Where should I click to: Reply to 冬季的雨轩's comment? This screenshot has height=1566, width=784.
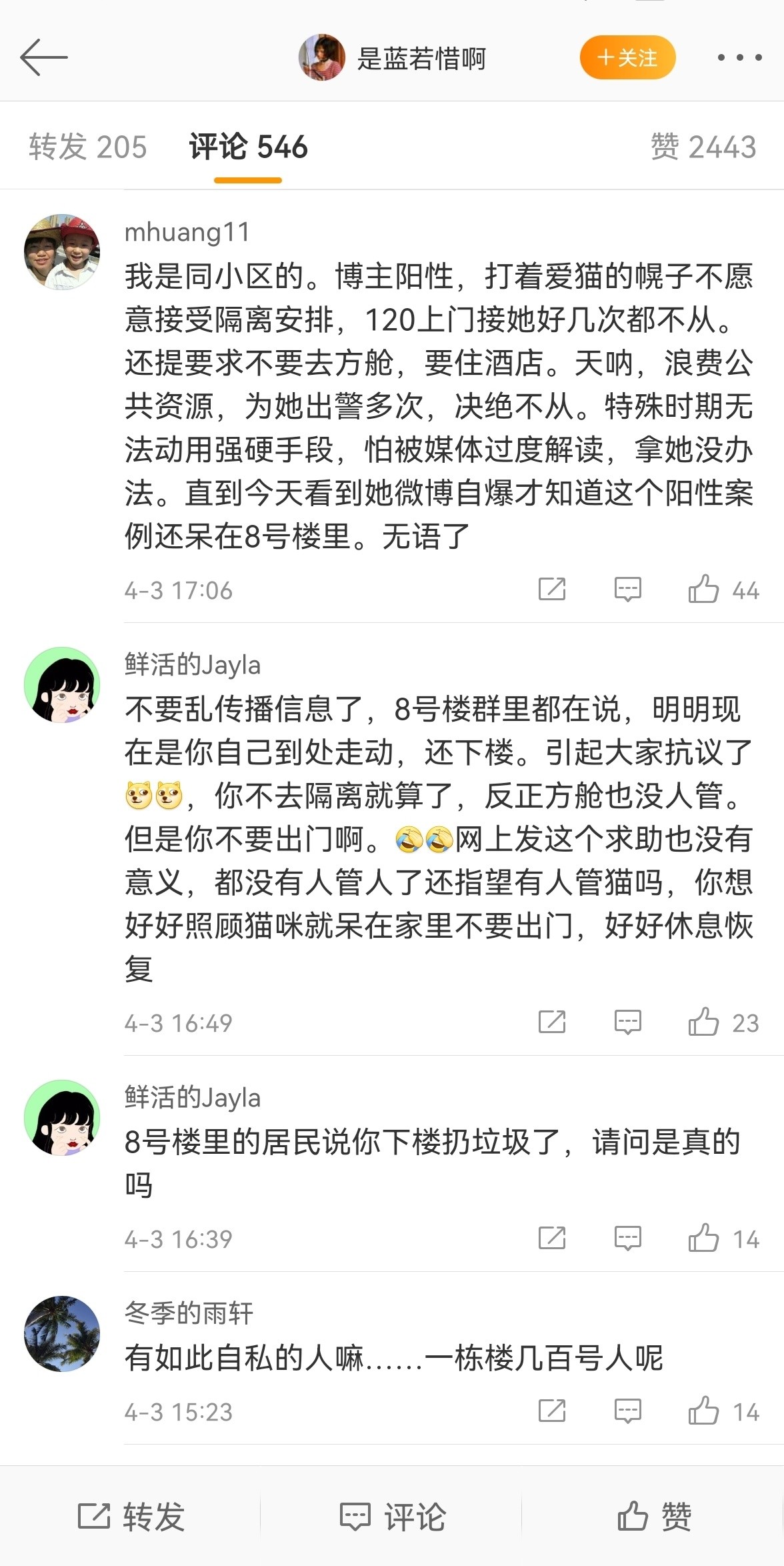click(x=627, y=1411)
